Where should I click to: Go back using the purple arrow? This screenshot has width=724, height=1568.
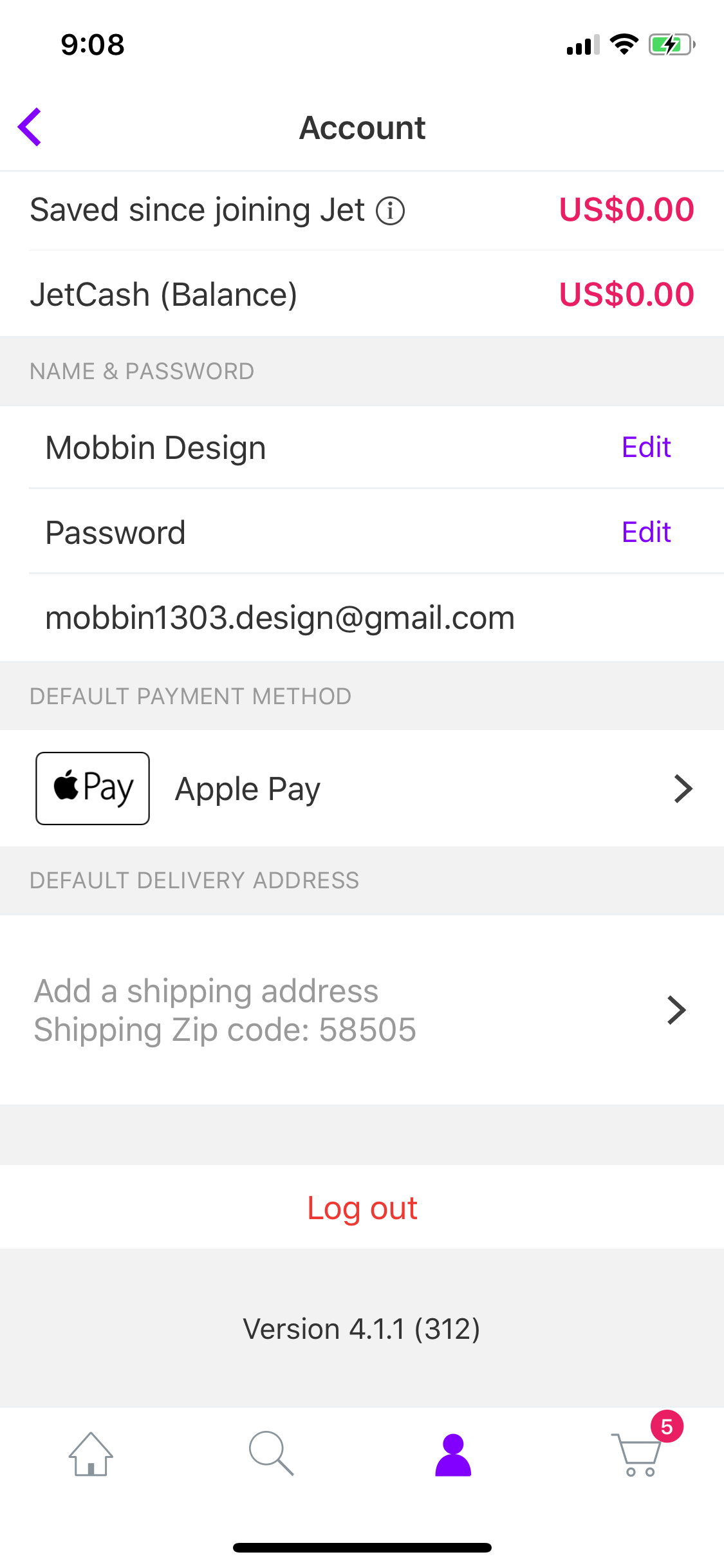tap(30, 127)
